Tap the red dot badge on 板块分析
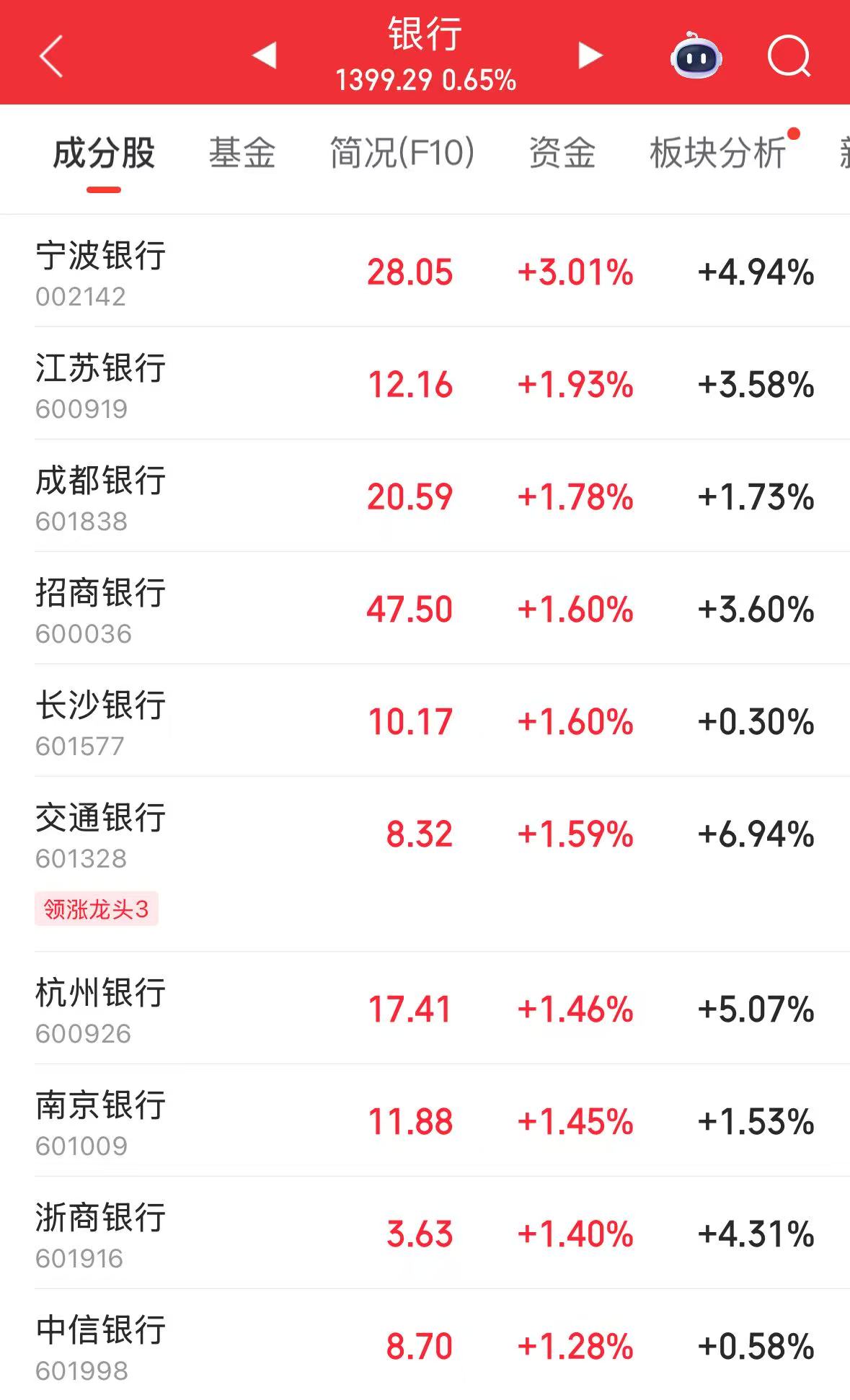 click(x=793, y=133)
